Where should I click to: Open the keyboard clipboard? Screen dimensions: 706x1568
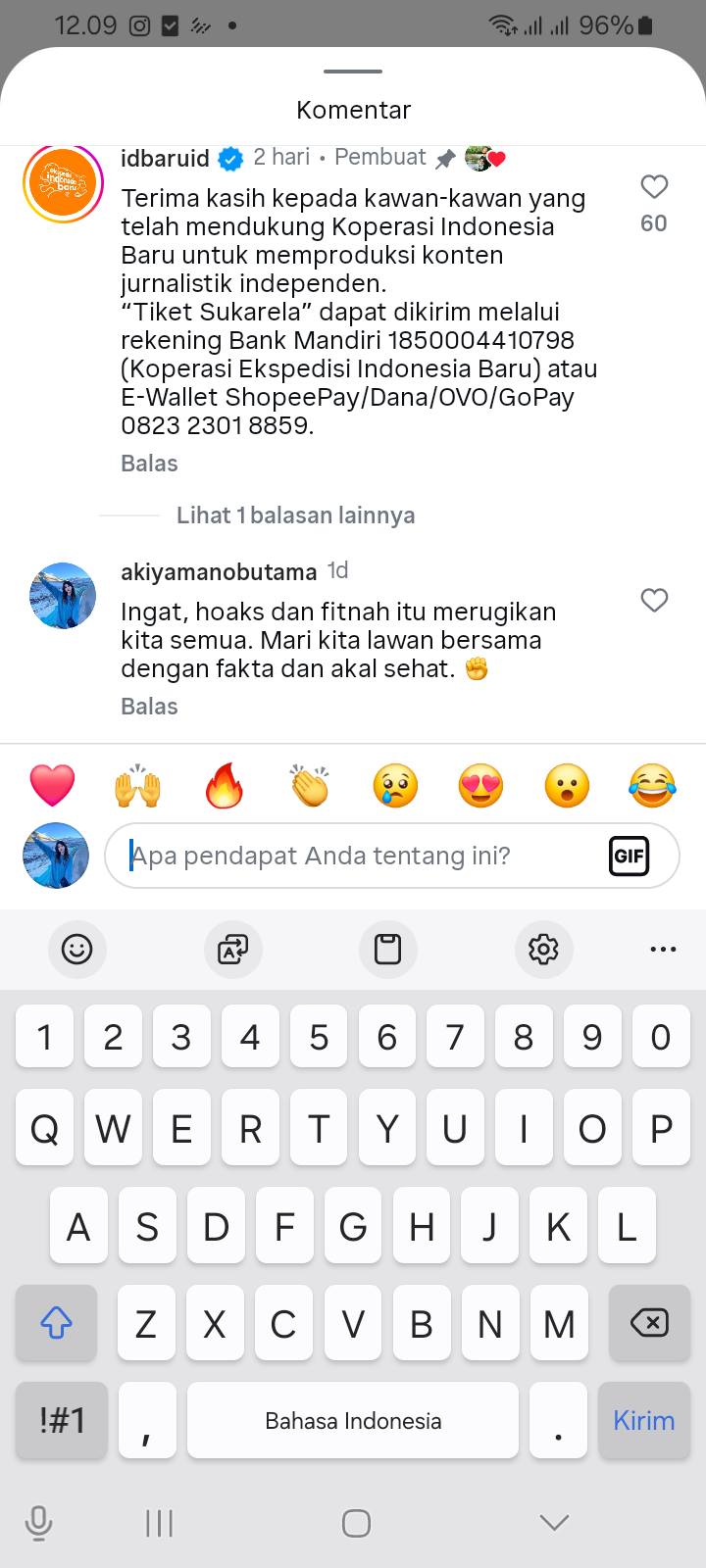point(388,949)
